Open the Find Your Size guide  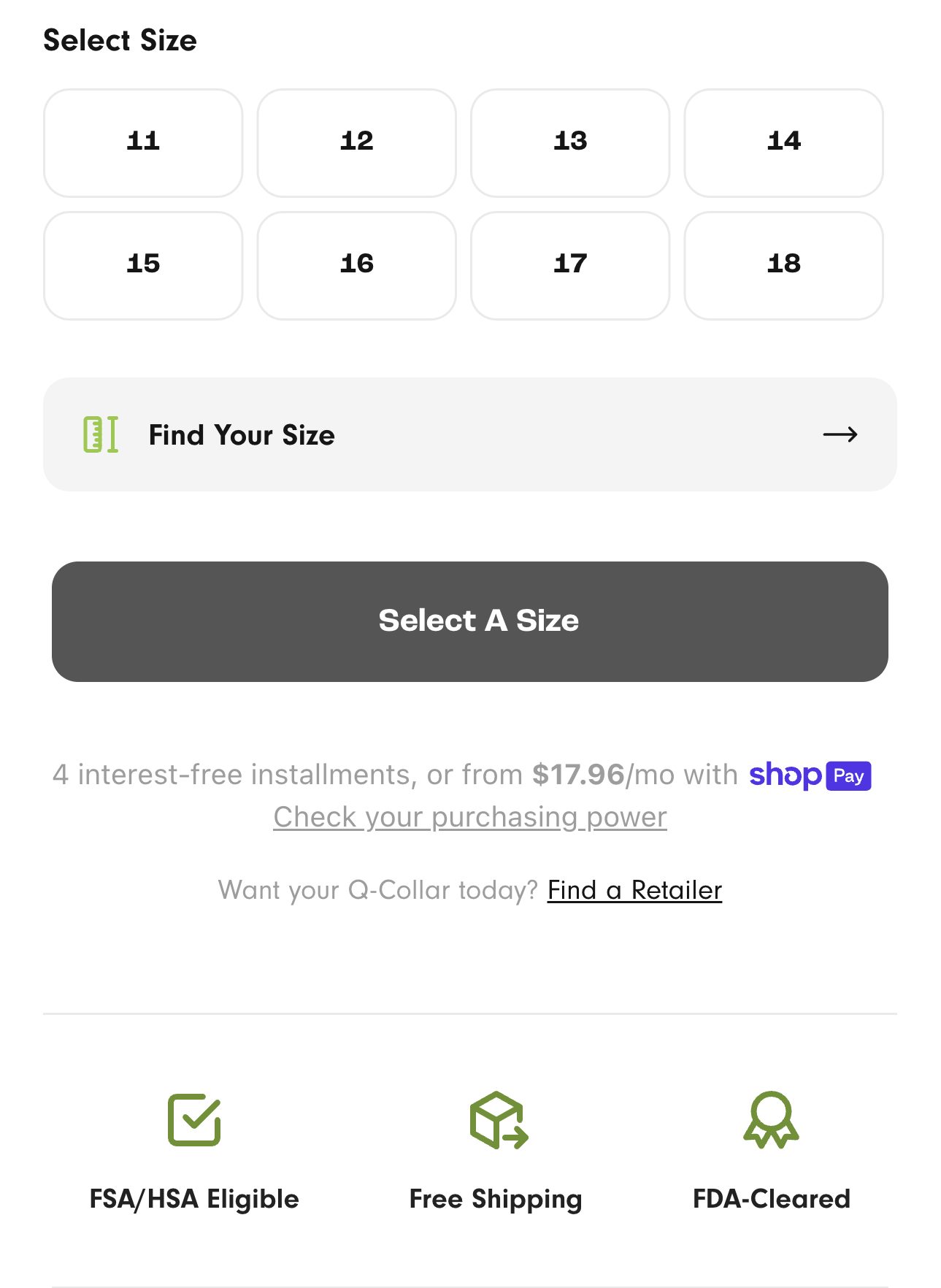click(x=470, y=434)
